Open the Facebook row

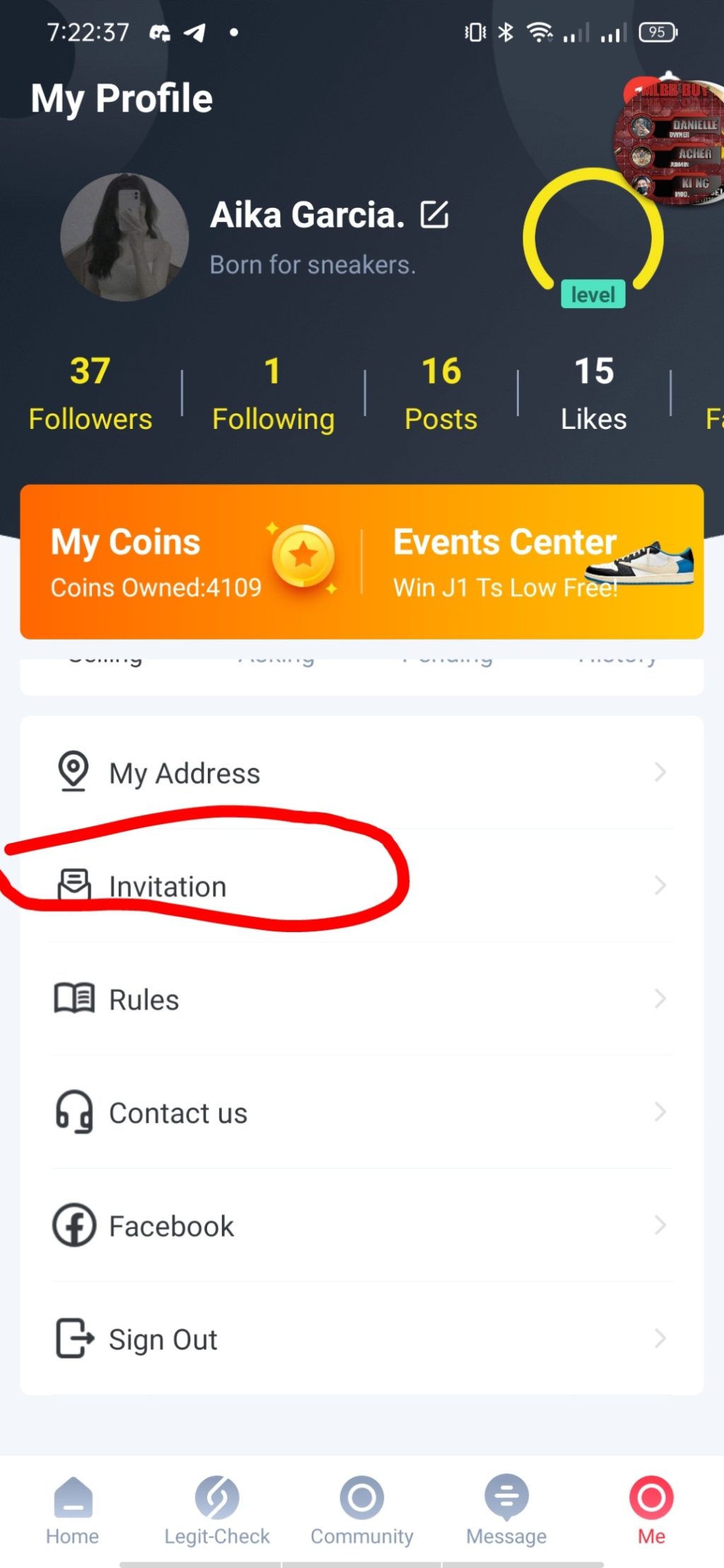(361, 1225)
